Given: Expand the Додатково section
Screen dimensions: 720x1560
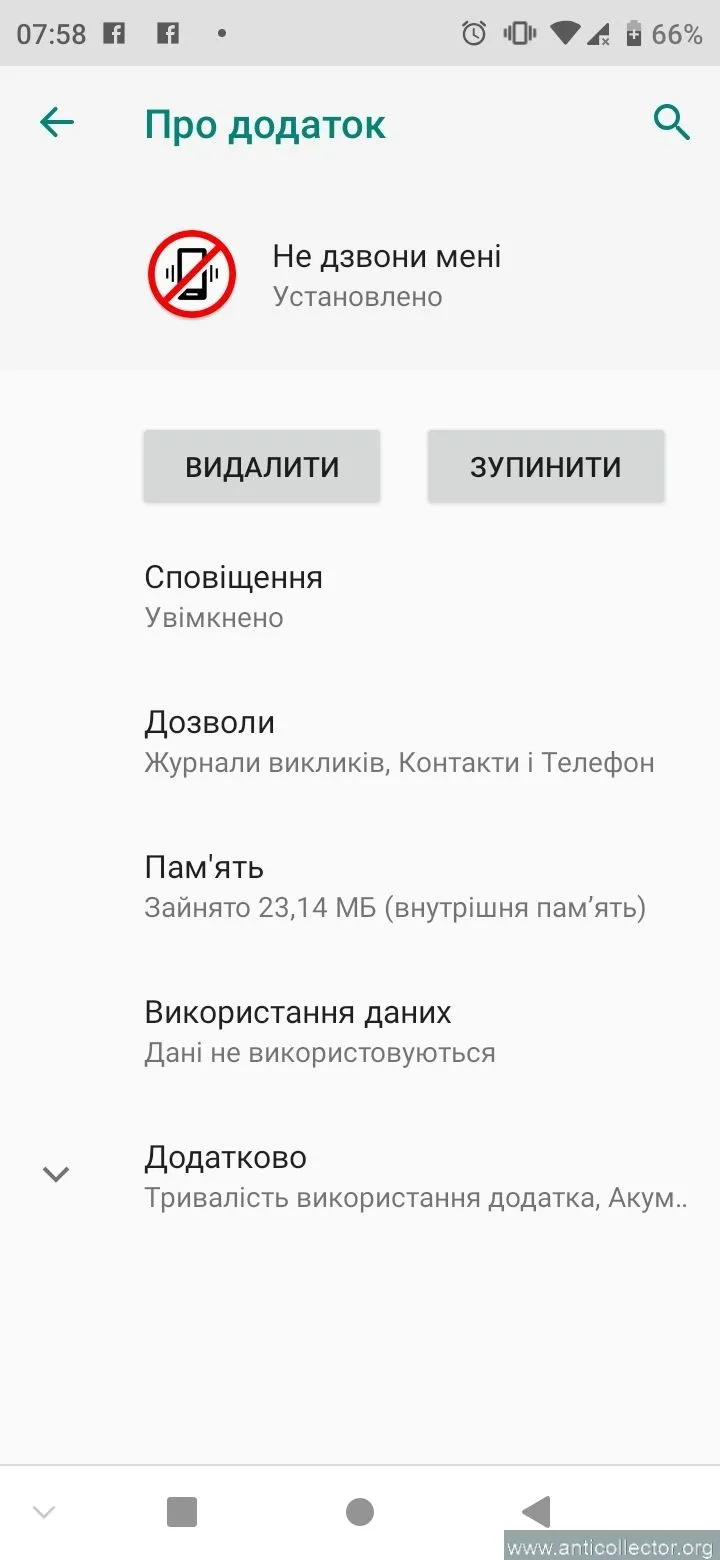Looking at the screenshot, I should [x=360, y=1176].
